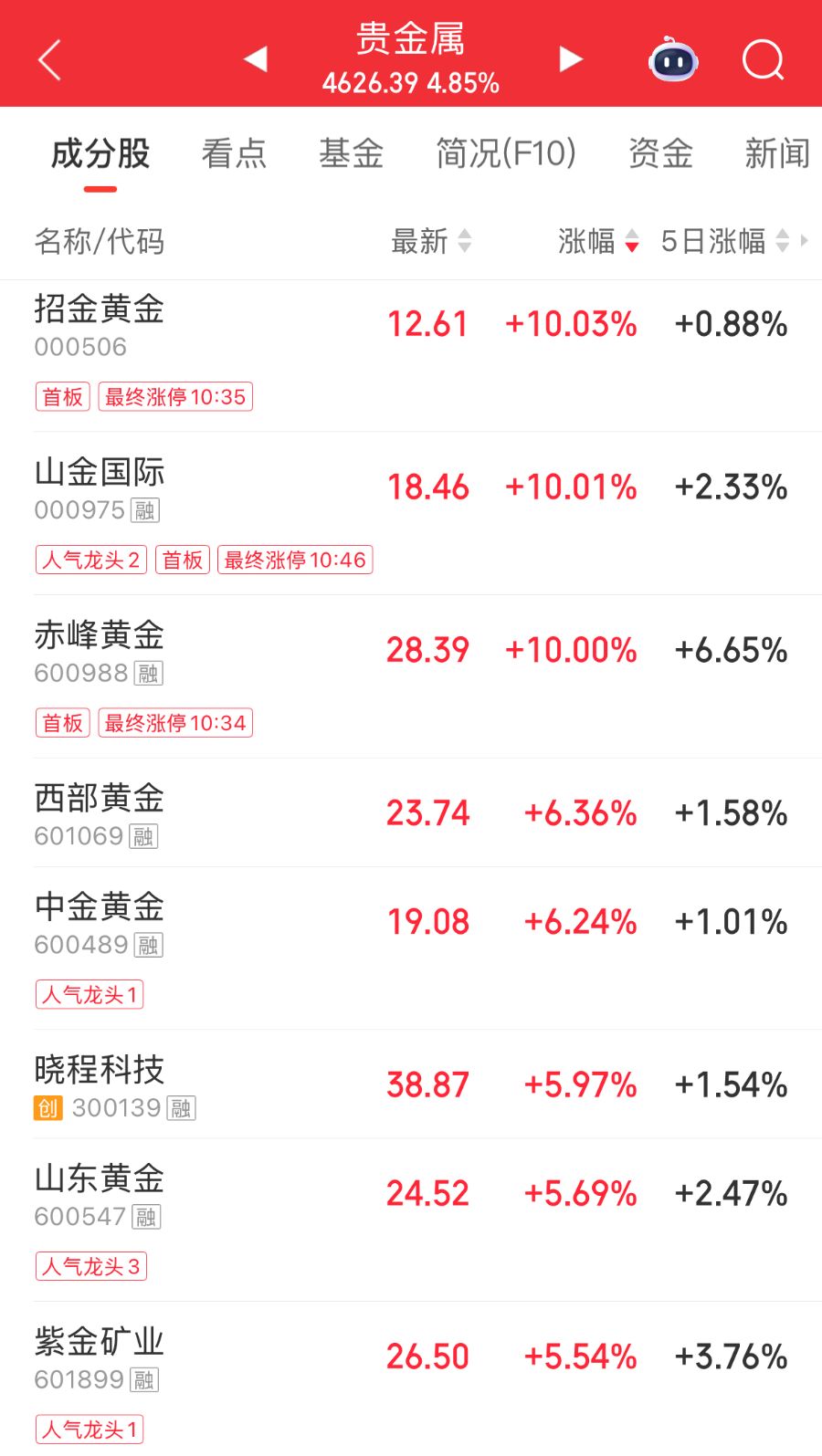Open search from the magnifier icon

click(764, 60)
